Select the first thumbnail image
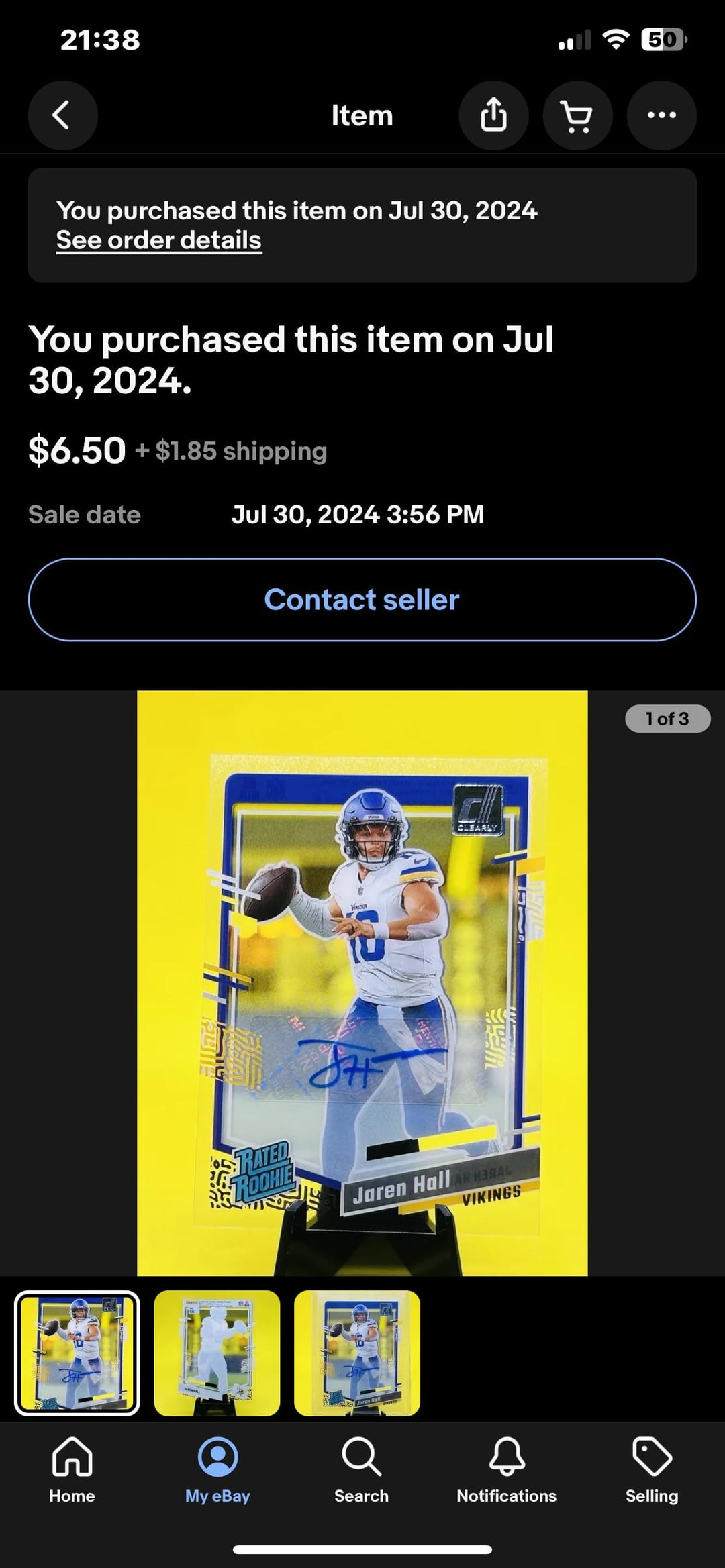Viewport: 725px width, 1568px height. [x=77, y=1353]
